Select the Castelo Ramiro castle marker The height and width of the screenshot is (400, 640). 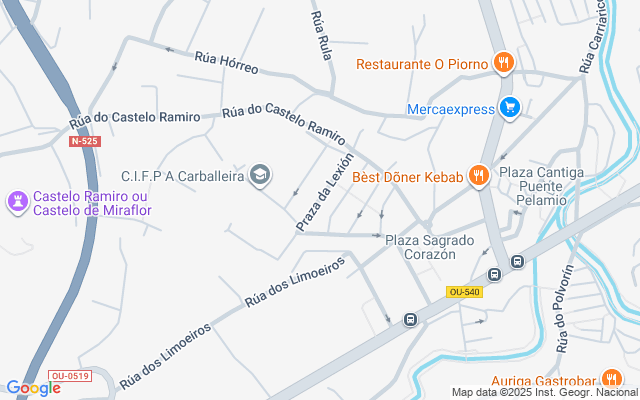[x=17, y=201]
